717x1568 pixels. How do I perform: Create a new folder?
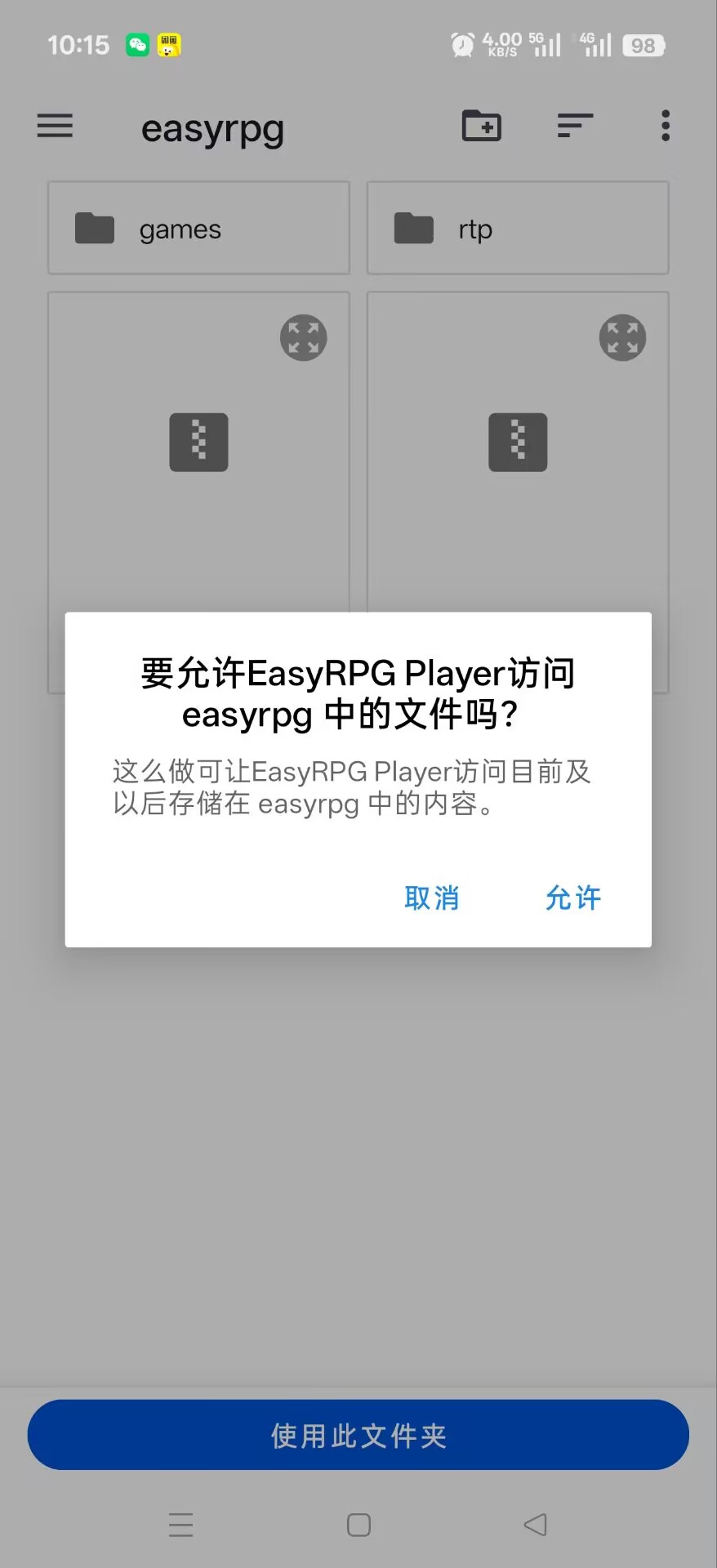(x=482, y=127)
